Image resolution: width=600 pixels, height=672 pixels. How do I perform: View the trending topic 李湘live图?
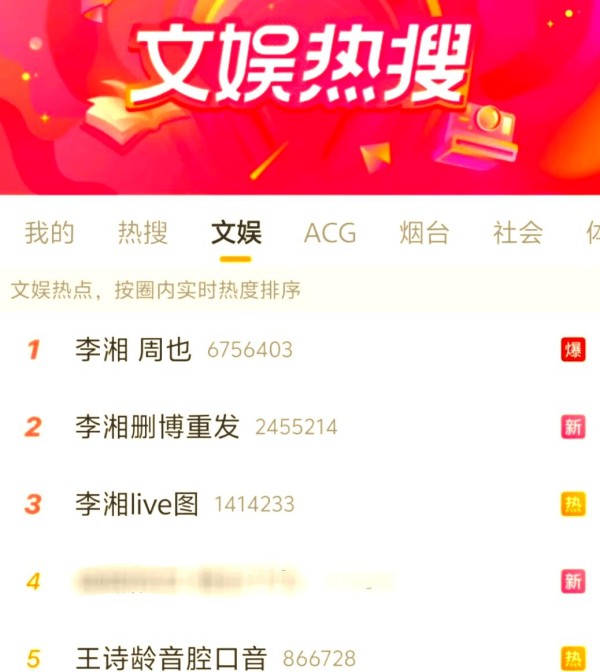pos(137,504)
